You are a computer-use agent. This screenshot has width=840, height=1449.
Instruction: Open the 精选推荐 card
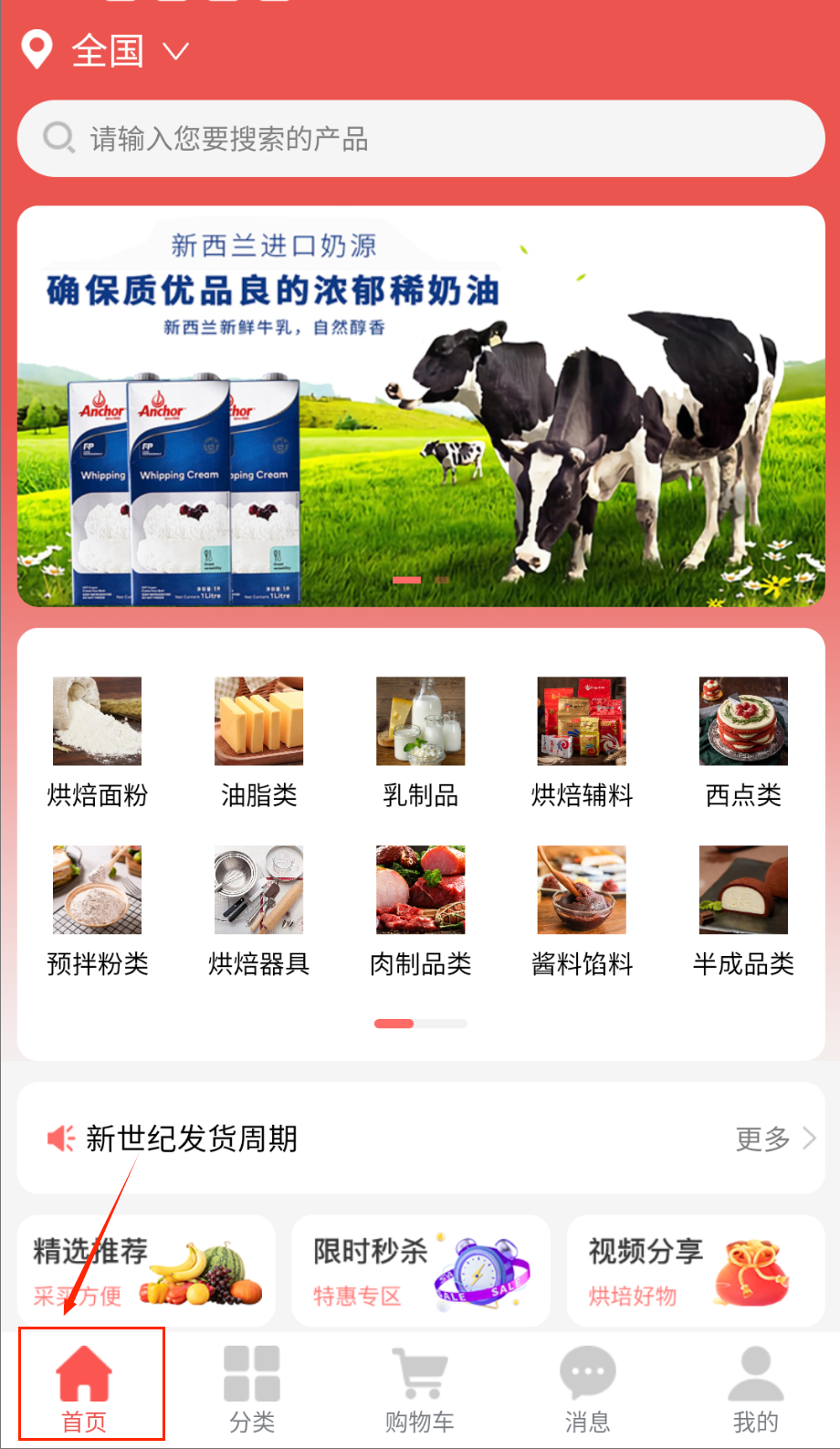146,1271
